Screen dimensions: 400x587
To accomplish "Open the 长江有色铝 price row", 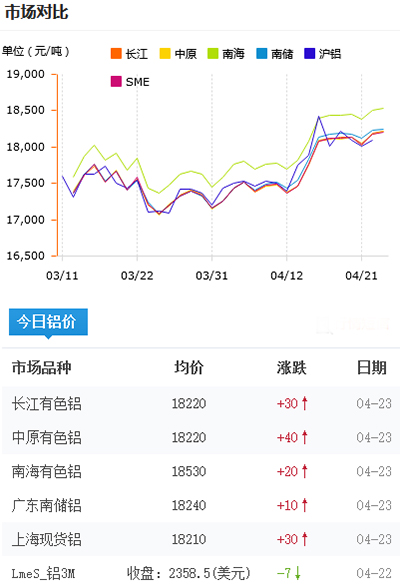I will click(201, 404).
